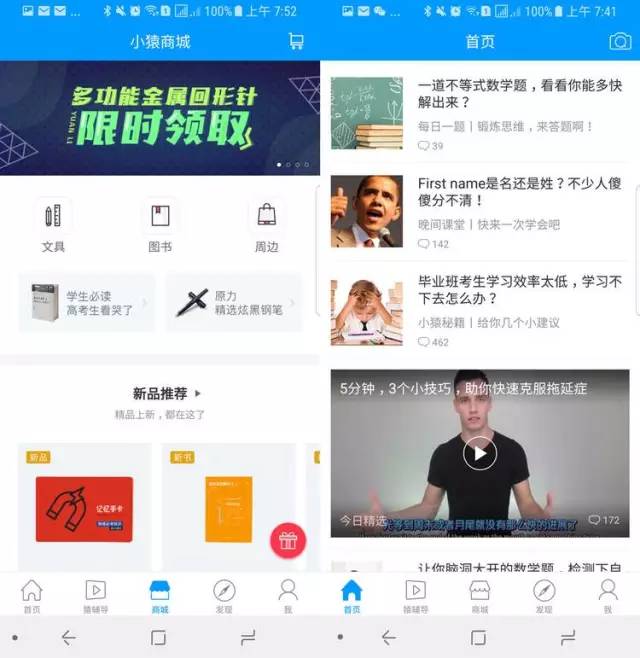Image resolution: width=640 pixels, height=658 pixels.
Task: Browse the 图书 category
Action: (160, 225)
